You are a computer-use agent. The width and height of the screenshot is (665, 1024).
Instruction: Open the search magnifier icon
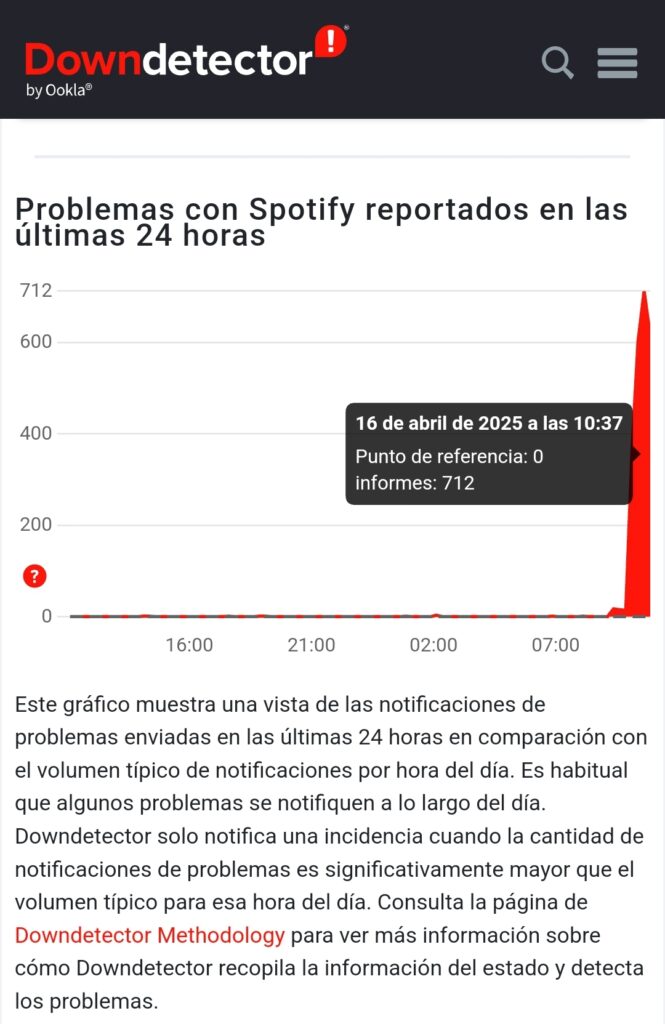[557, 62]
